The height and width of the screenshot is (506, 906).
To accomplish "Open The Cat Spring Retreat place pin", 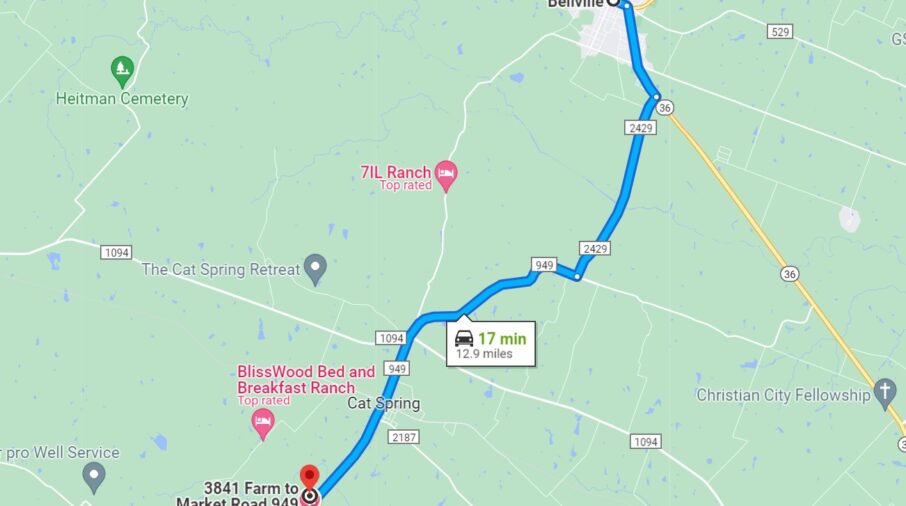I will [316, 268].
